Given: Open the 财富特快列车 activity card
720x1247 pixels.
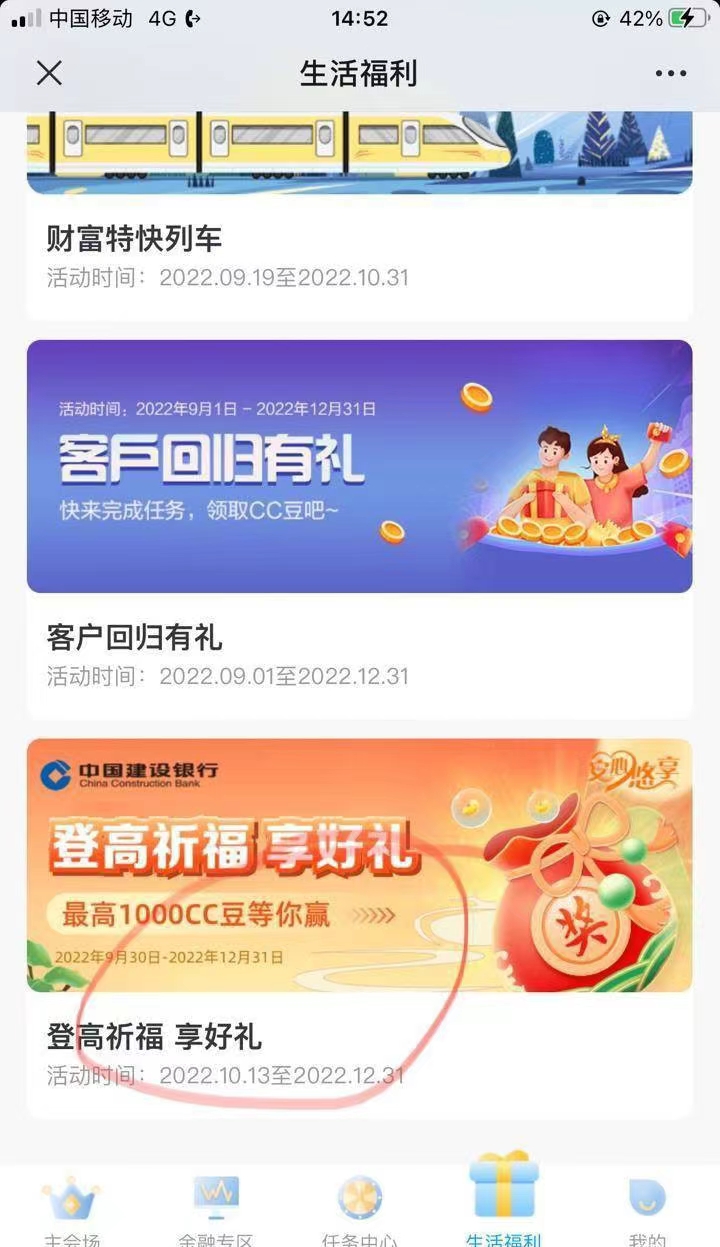Looking at the screenshot, I should pyautogui.click(x=359, y=238).
